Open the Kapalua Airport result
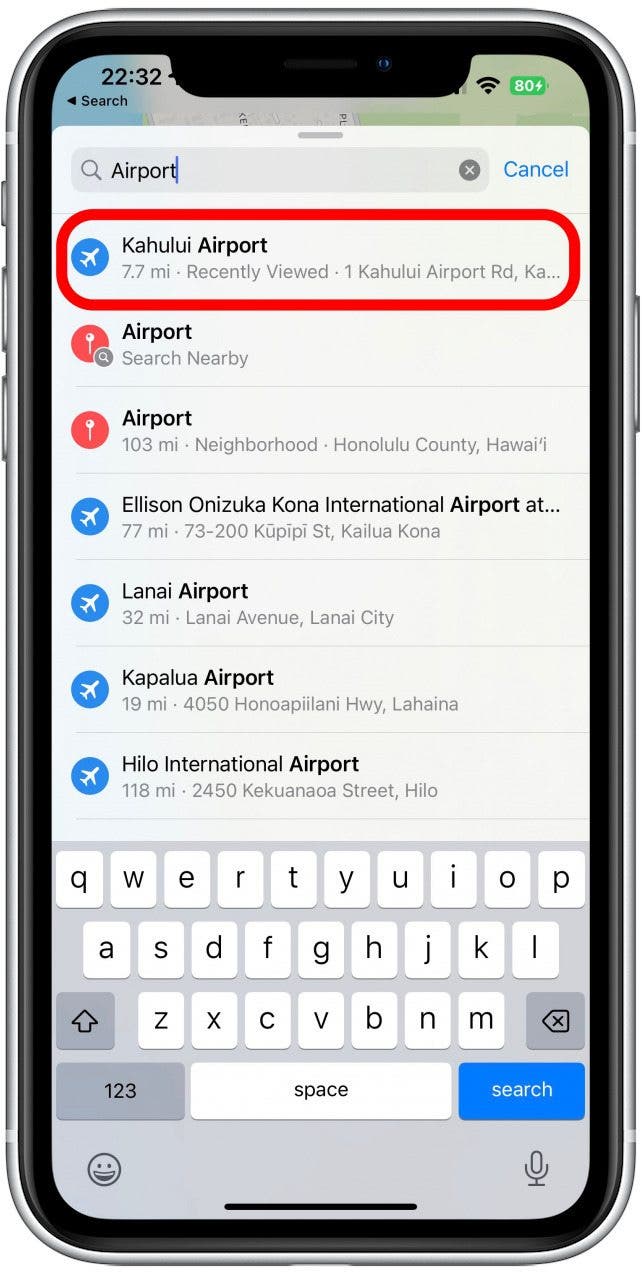Viewport: 642px width, 1274px height. click(320, 690)
